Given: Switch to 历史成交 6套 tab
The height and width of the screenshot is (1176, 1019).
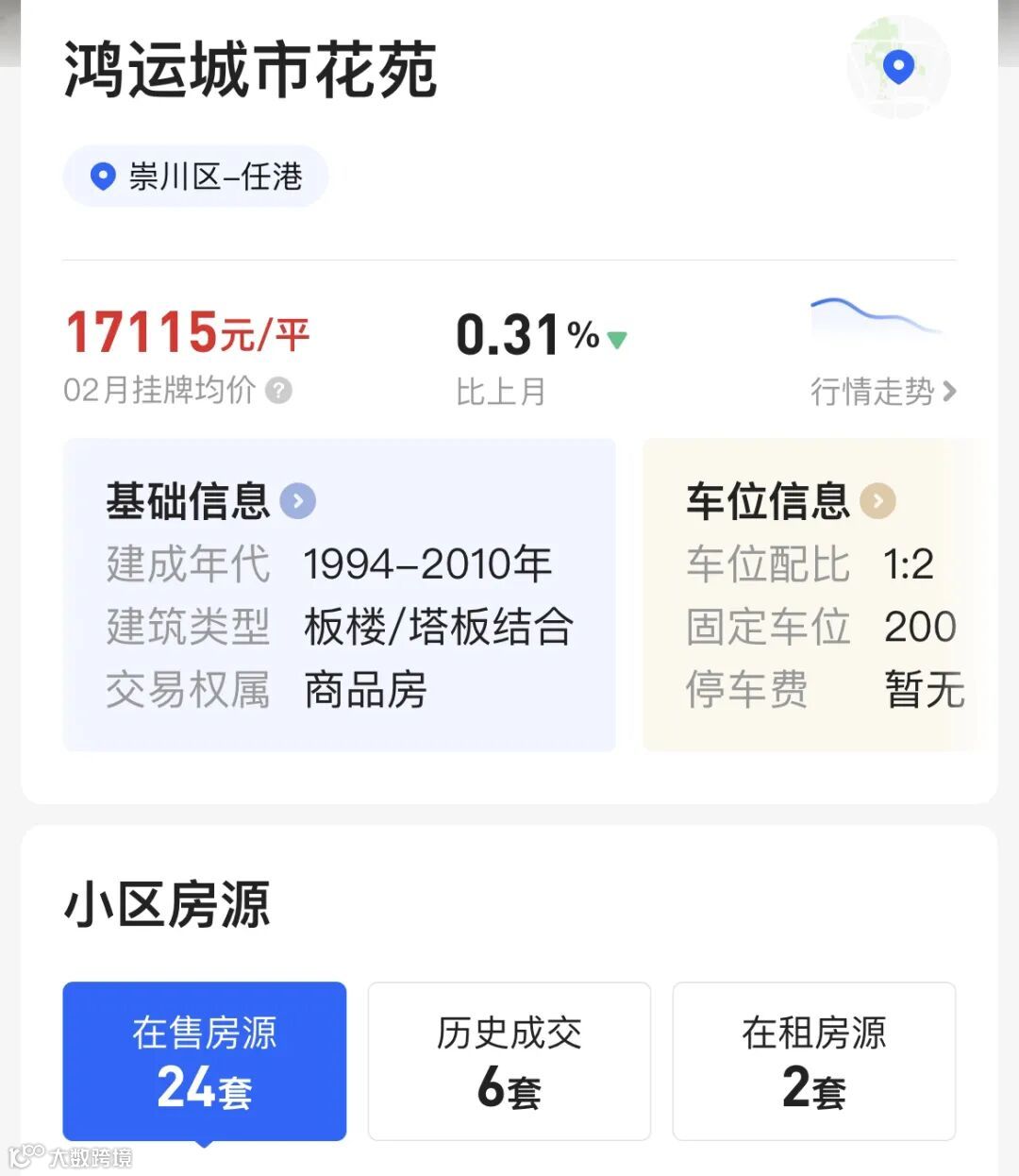Looking at the screenshot, I should 509,1061.
